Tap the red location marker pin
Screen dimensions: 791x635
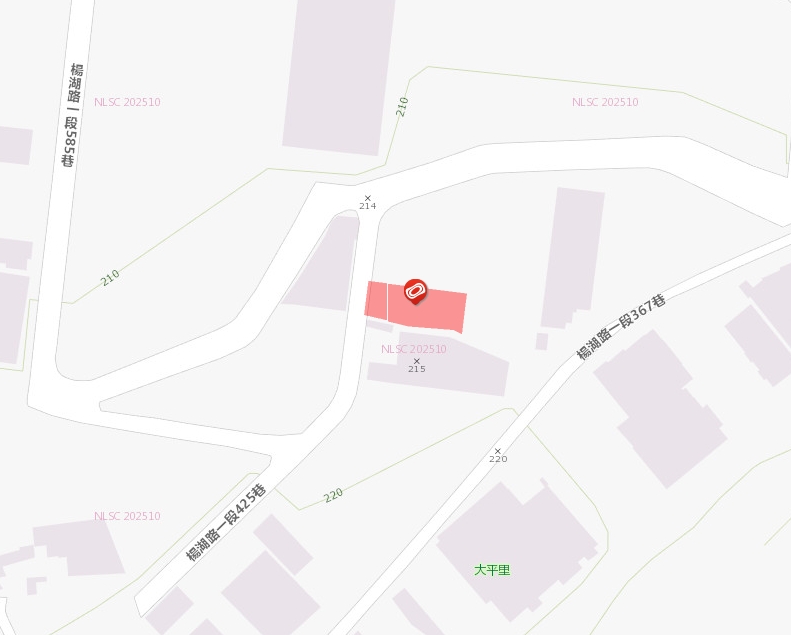[x=415, y=291]
